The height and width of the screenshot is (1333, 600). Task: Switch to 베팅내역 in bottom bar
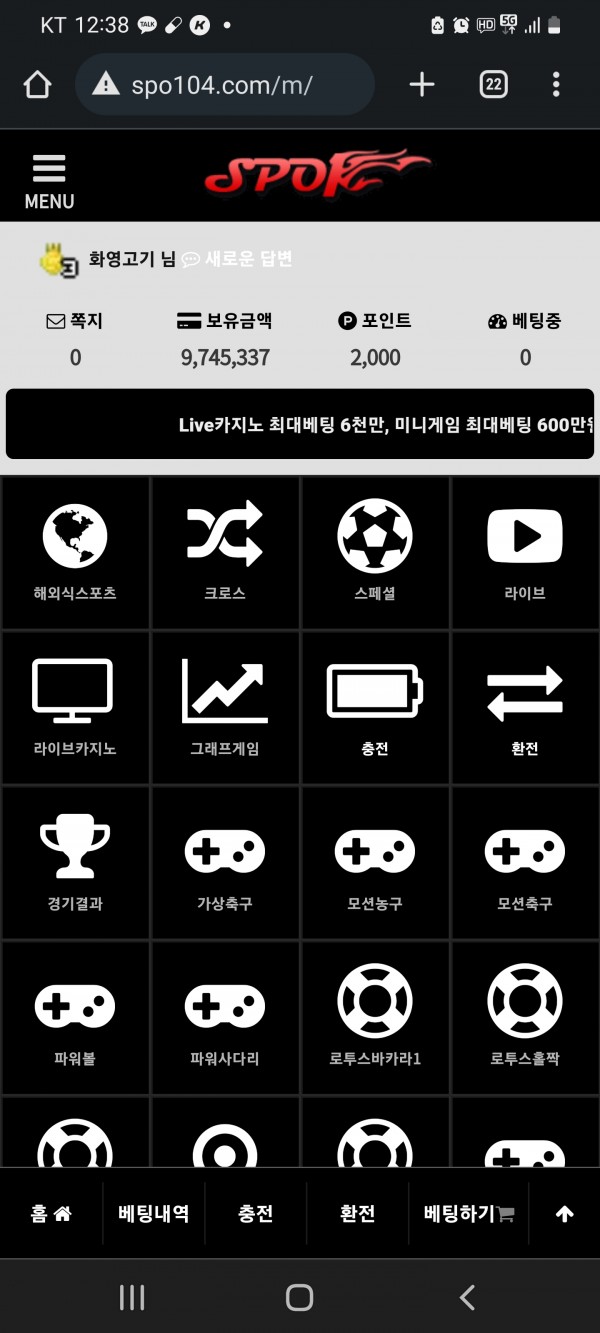pyautogui.click(x=153, y=1214)
